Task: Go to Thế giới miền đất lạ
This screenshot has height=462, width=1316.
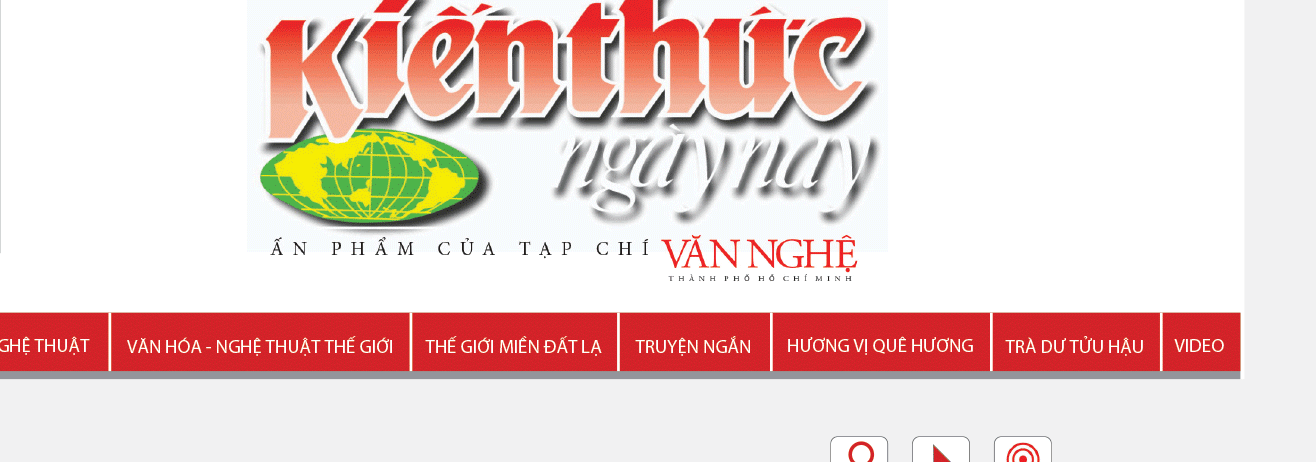Action: (514, 346)
